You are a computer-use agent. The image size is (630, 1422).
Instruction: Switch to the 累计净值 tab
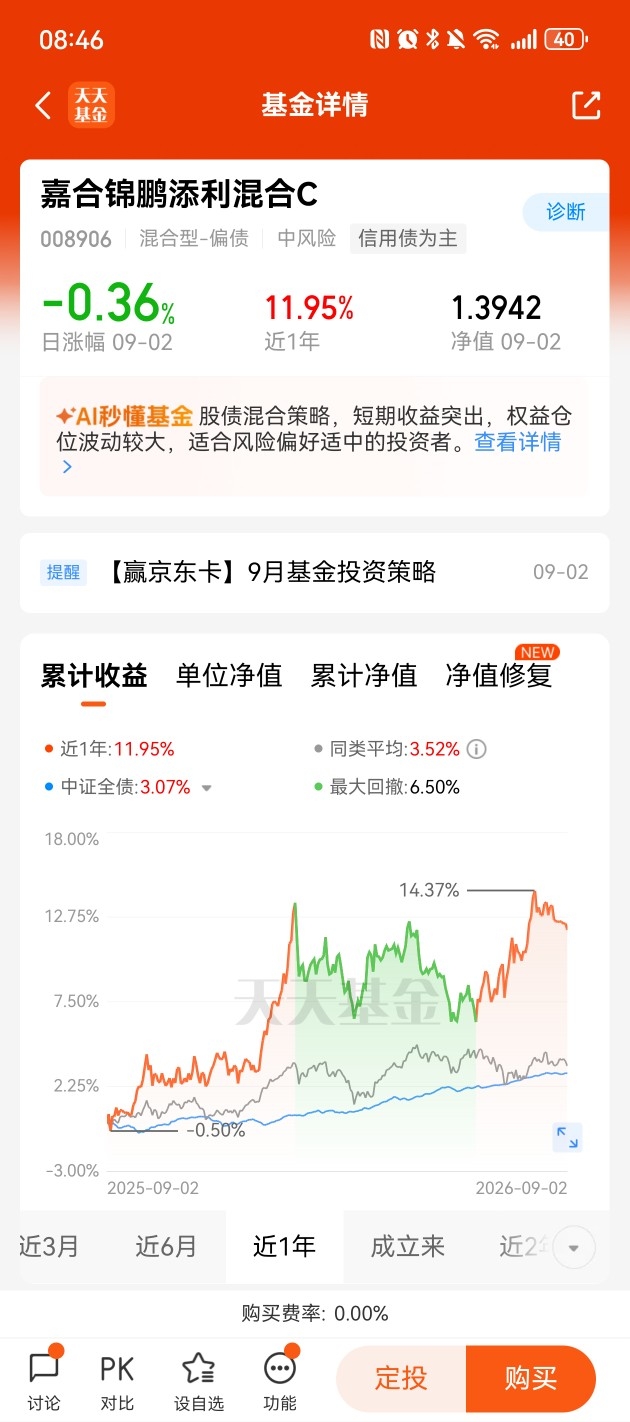(364, 675)
